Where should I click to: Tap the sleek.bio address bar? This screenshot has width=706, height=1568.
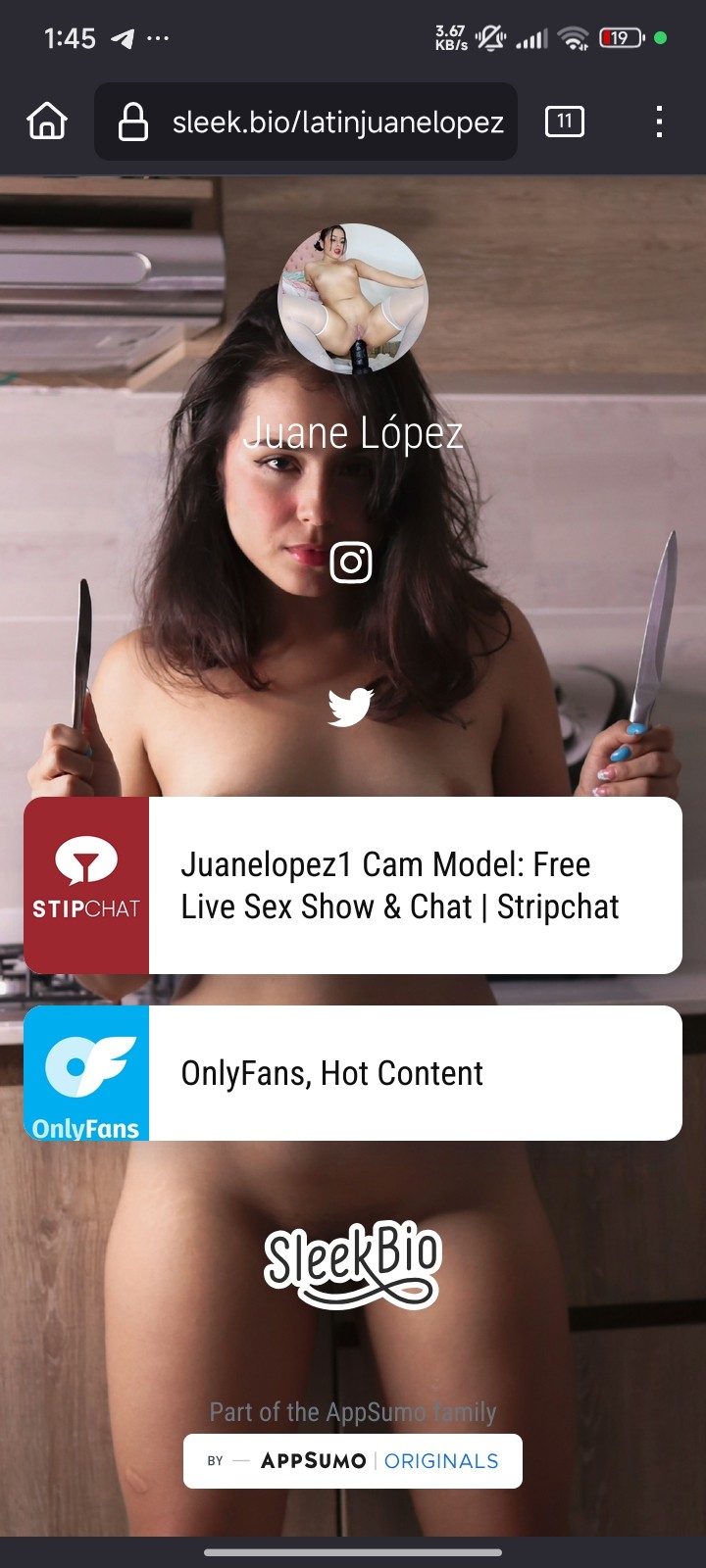(x=306, y=122)
